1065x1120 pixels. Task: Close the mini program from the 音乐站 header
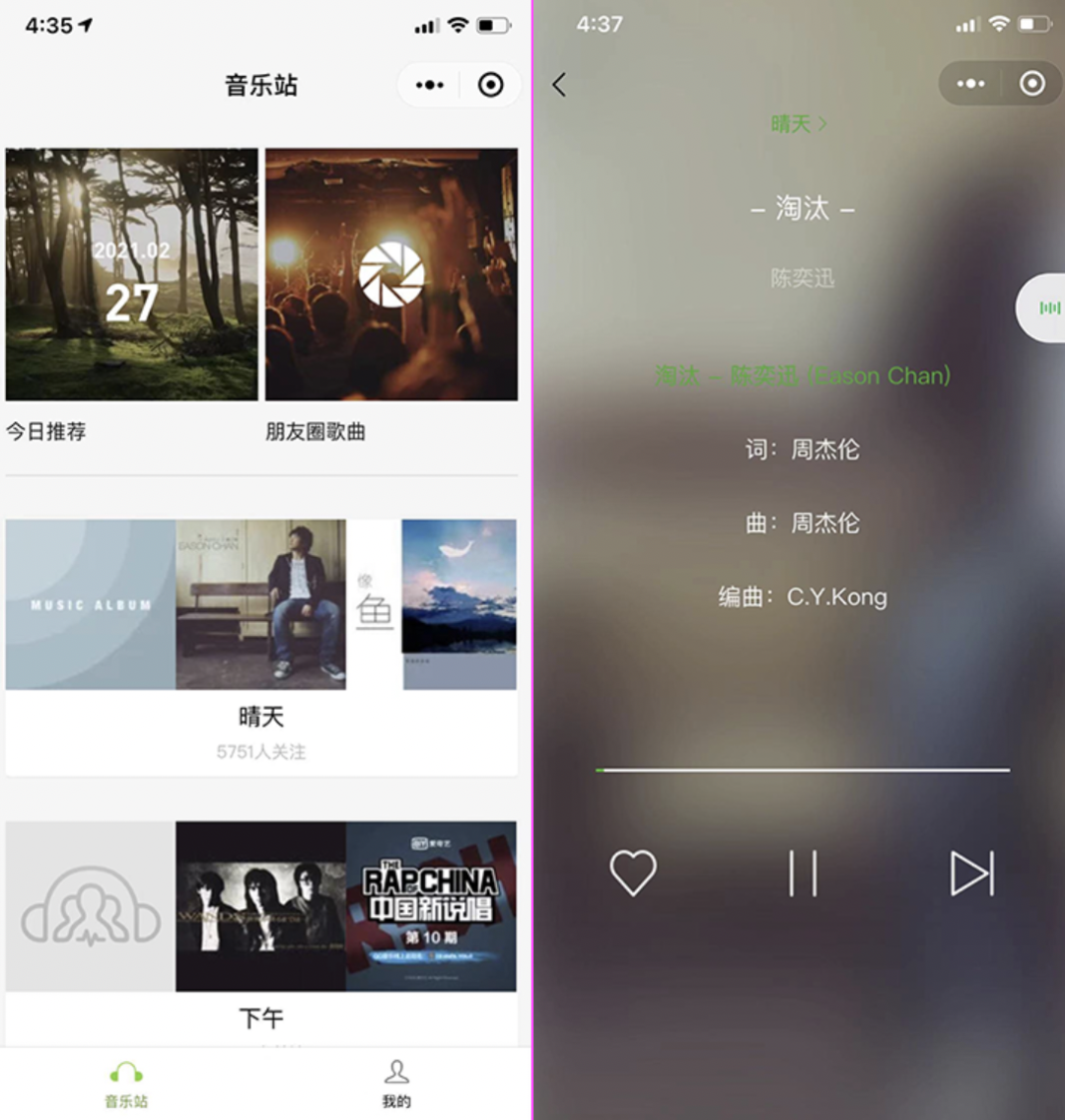pyautogui.click(x=490, y=86)
